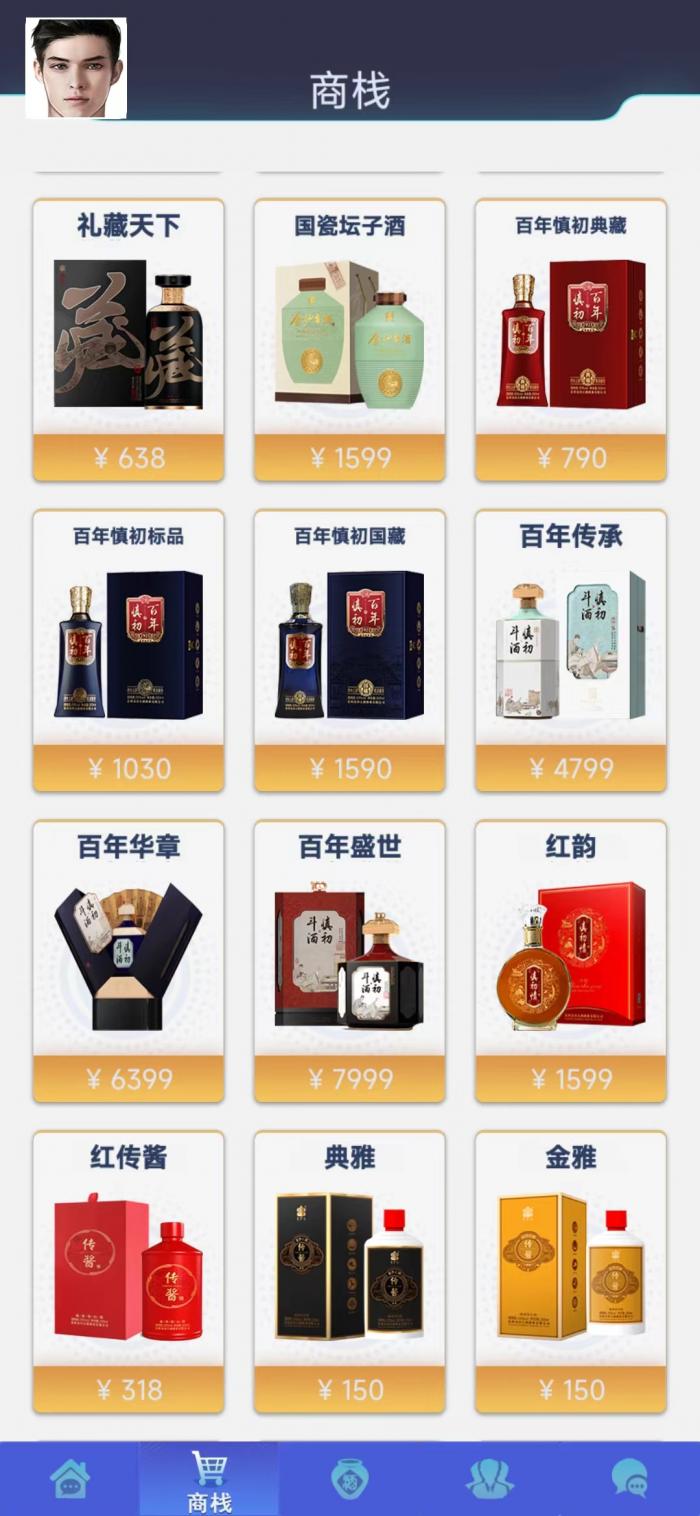Go to the home tab

pos(70,1479)
